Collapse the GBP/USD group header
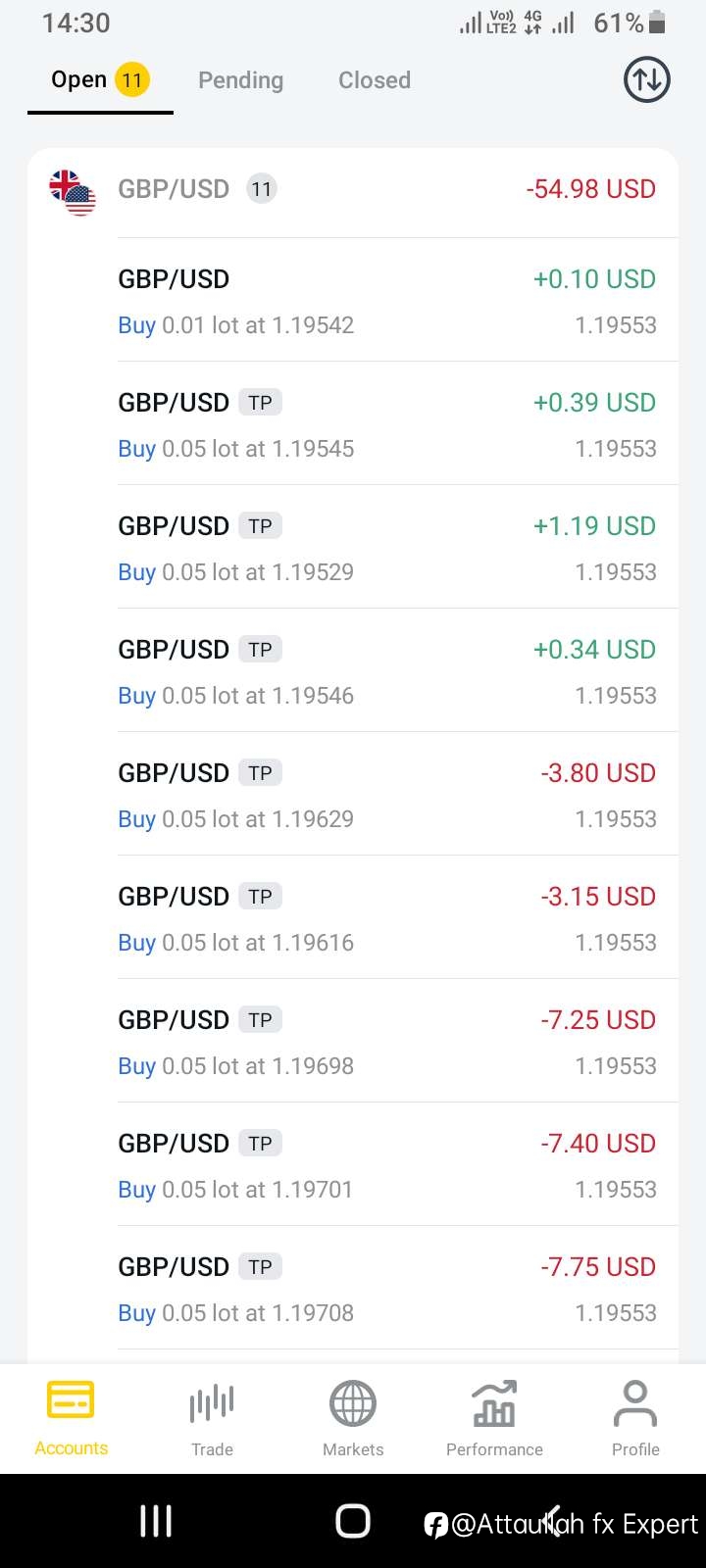This screenshot has height=1568, width=706. point(353,189)
